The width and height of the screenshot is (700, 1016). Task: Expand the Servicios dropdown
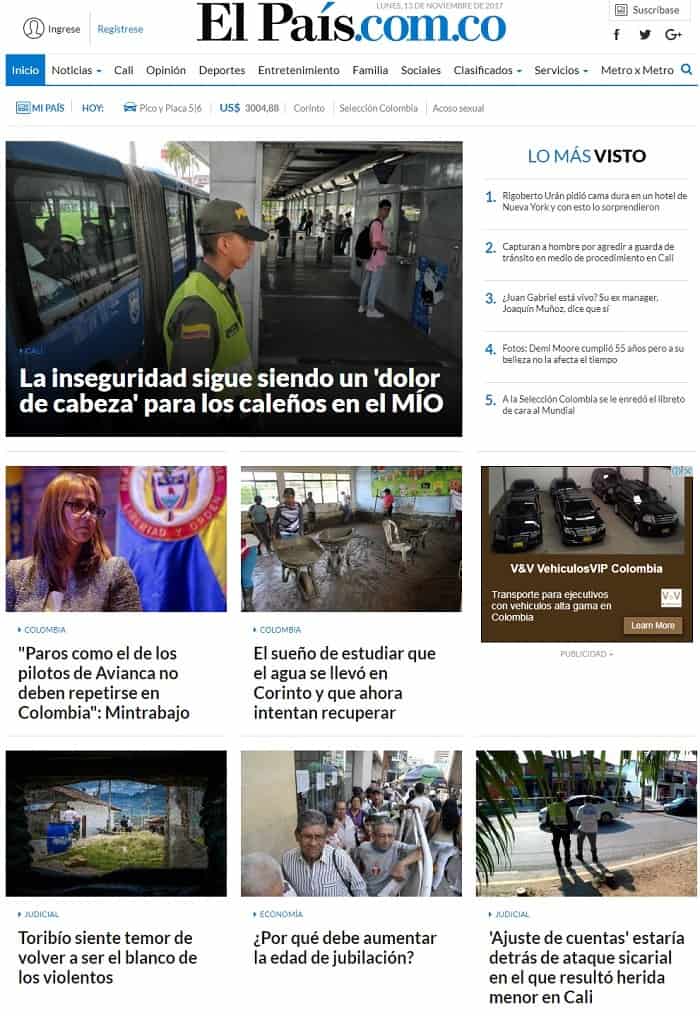coord(560,70)
